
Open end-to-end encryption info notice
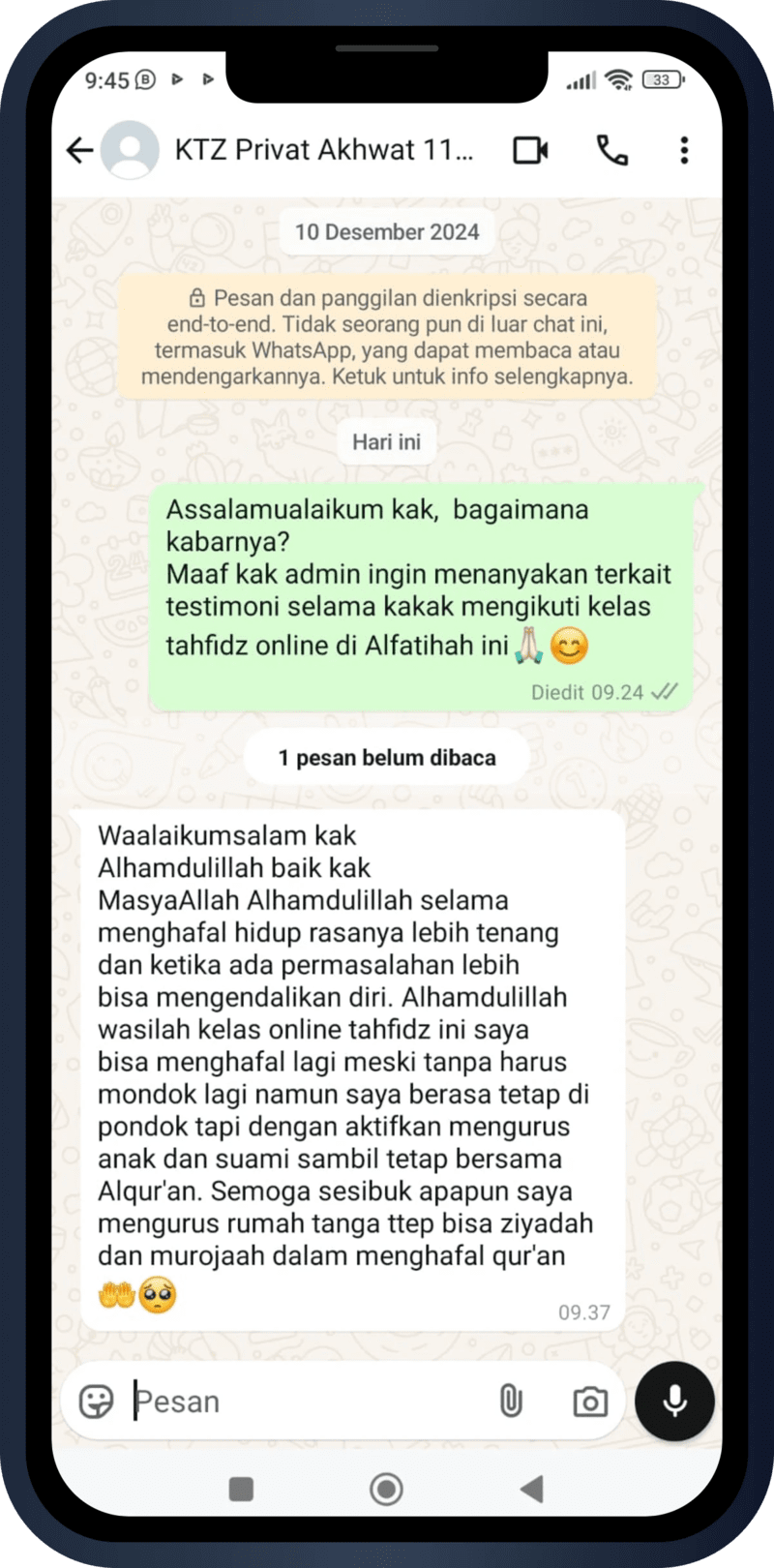(x=387, y=338)
